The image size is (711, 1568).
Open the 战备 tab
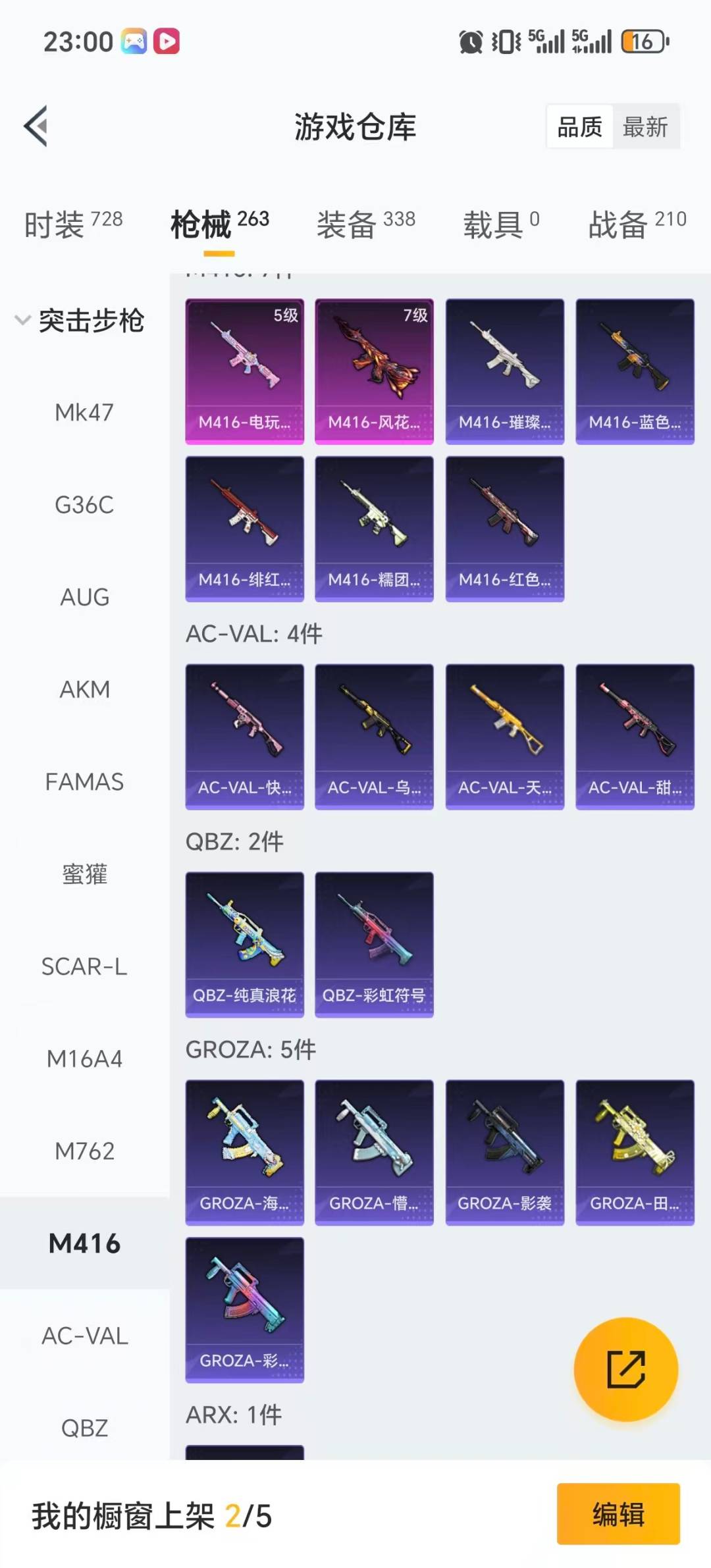click(x=637, y=224)
